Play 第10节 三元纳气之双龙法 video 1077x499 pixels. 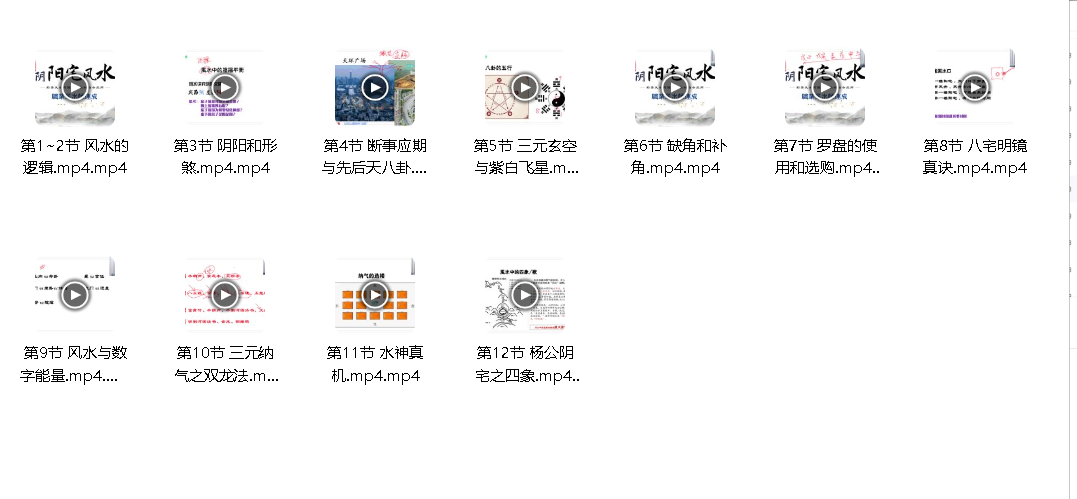[225, 294]
